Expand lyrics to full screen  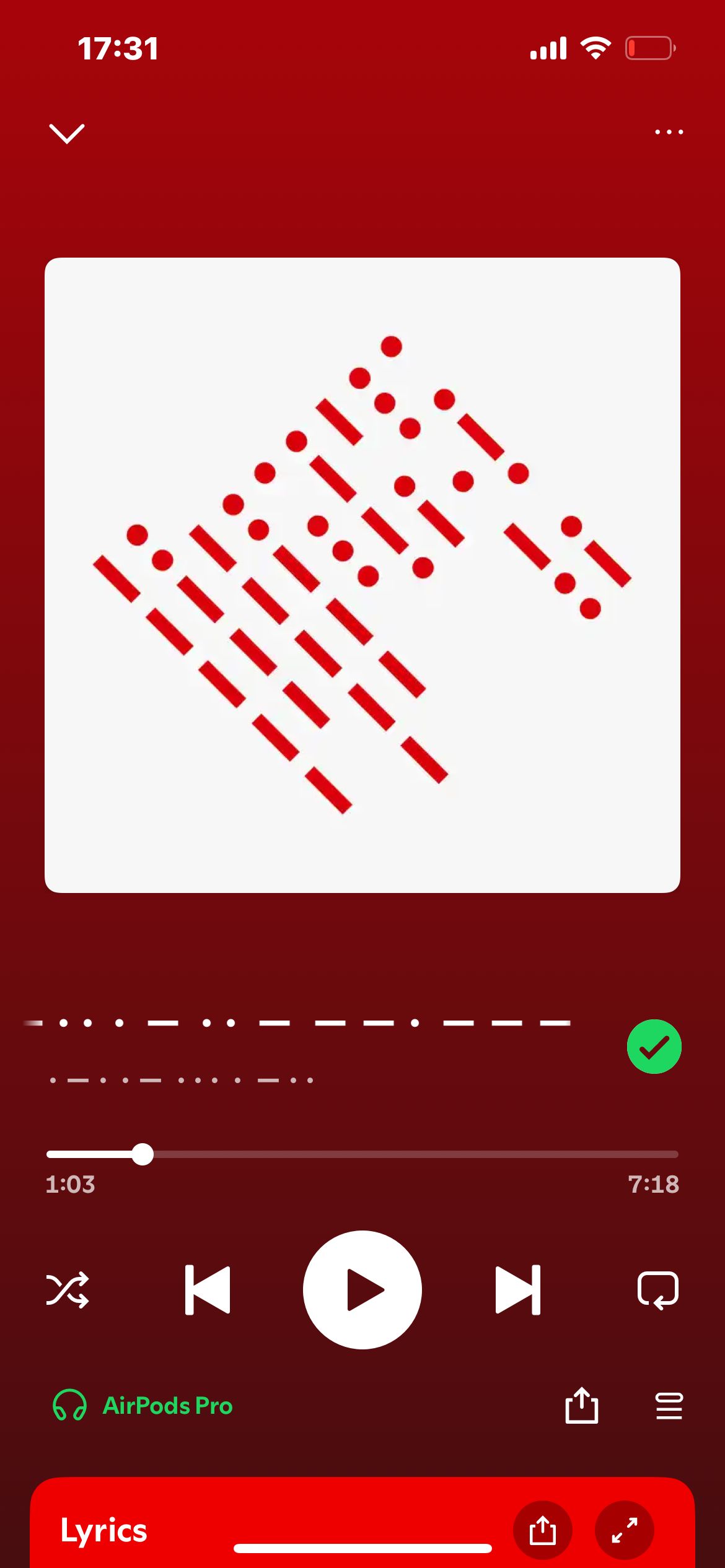point(624,1530)
